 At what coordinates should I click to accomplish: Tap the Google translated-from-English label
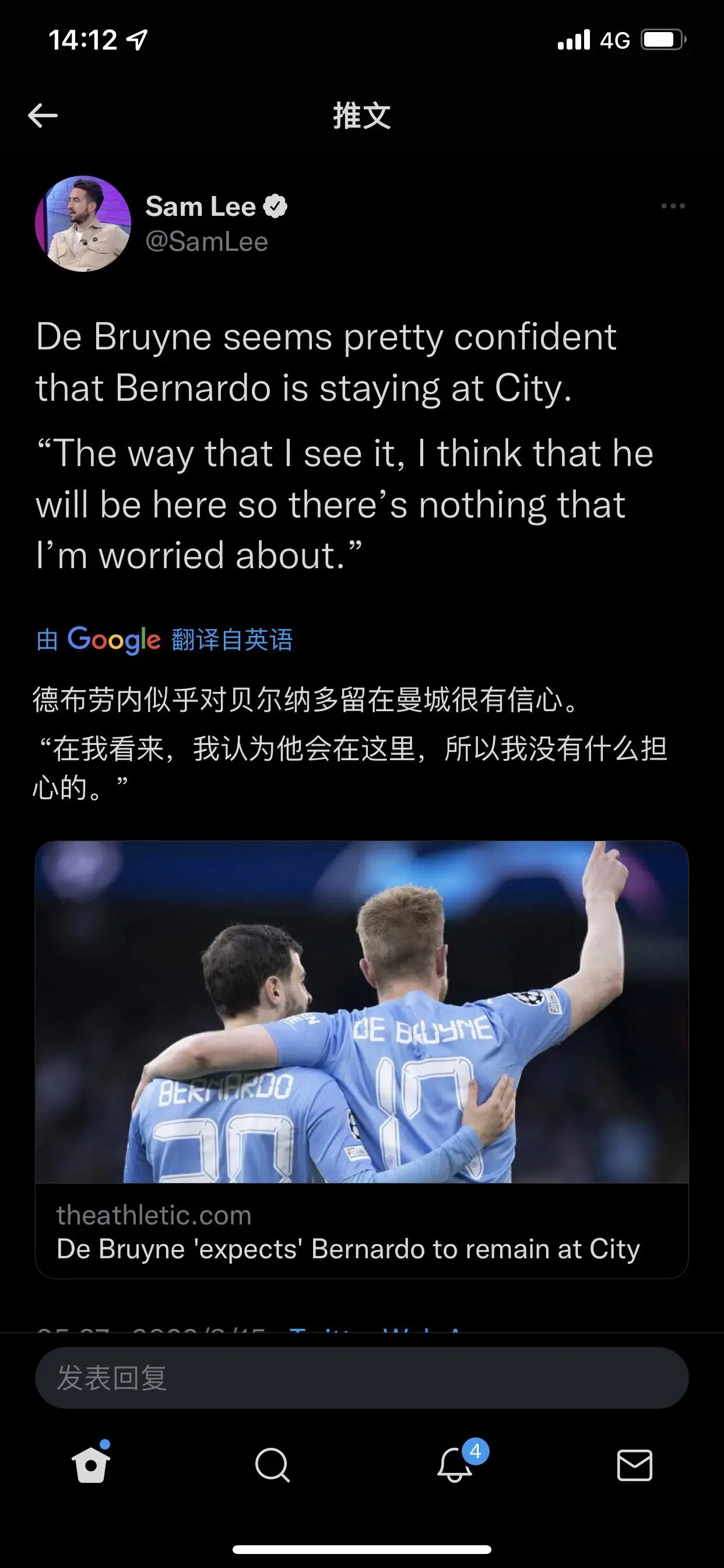pyautogui.click(x=164, y=640)
